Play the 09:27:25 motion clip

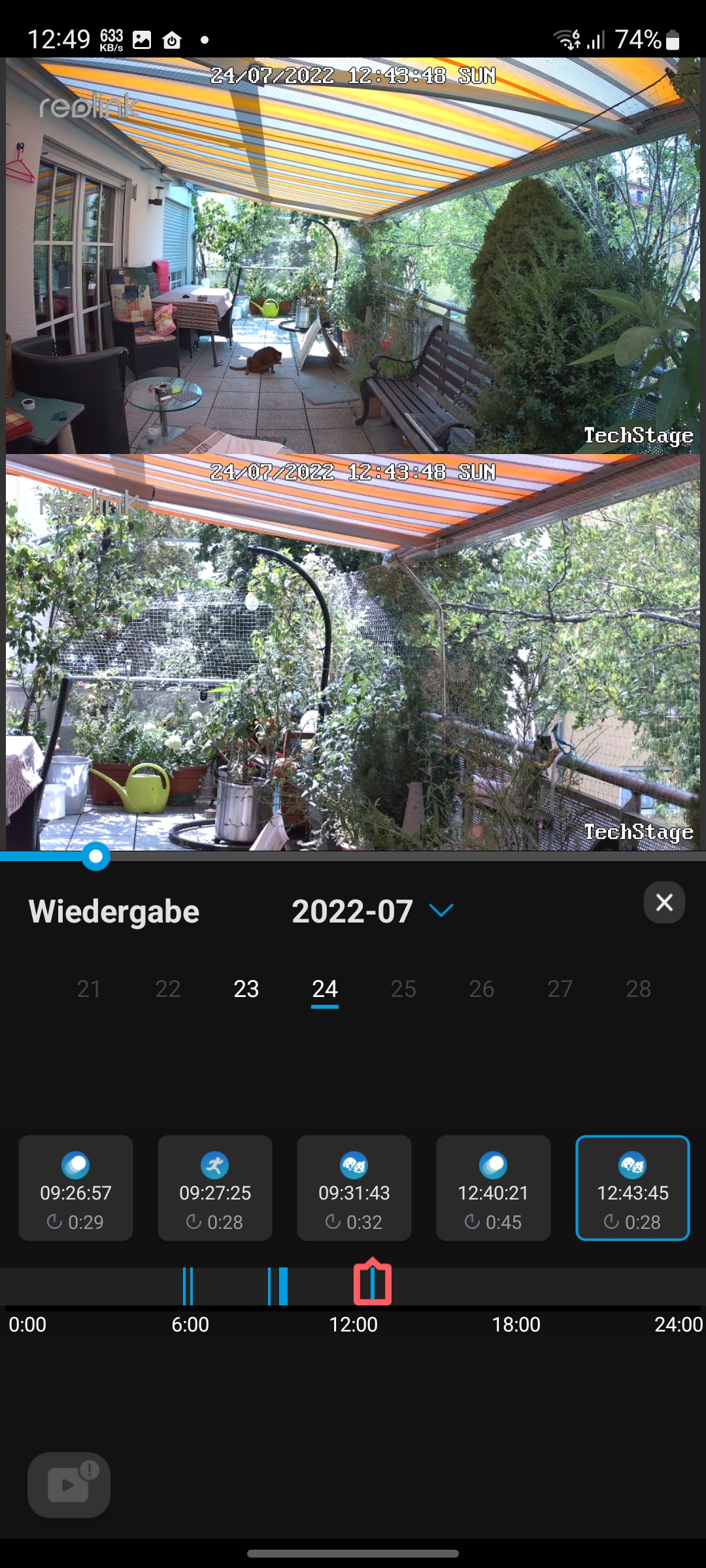(x=215, y=1188)
